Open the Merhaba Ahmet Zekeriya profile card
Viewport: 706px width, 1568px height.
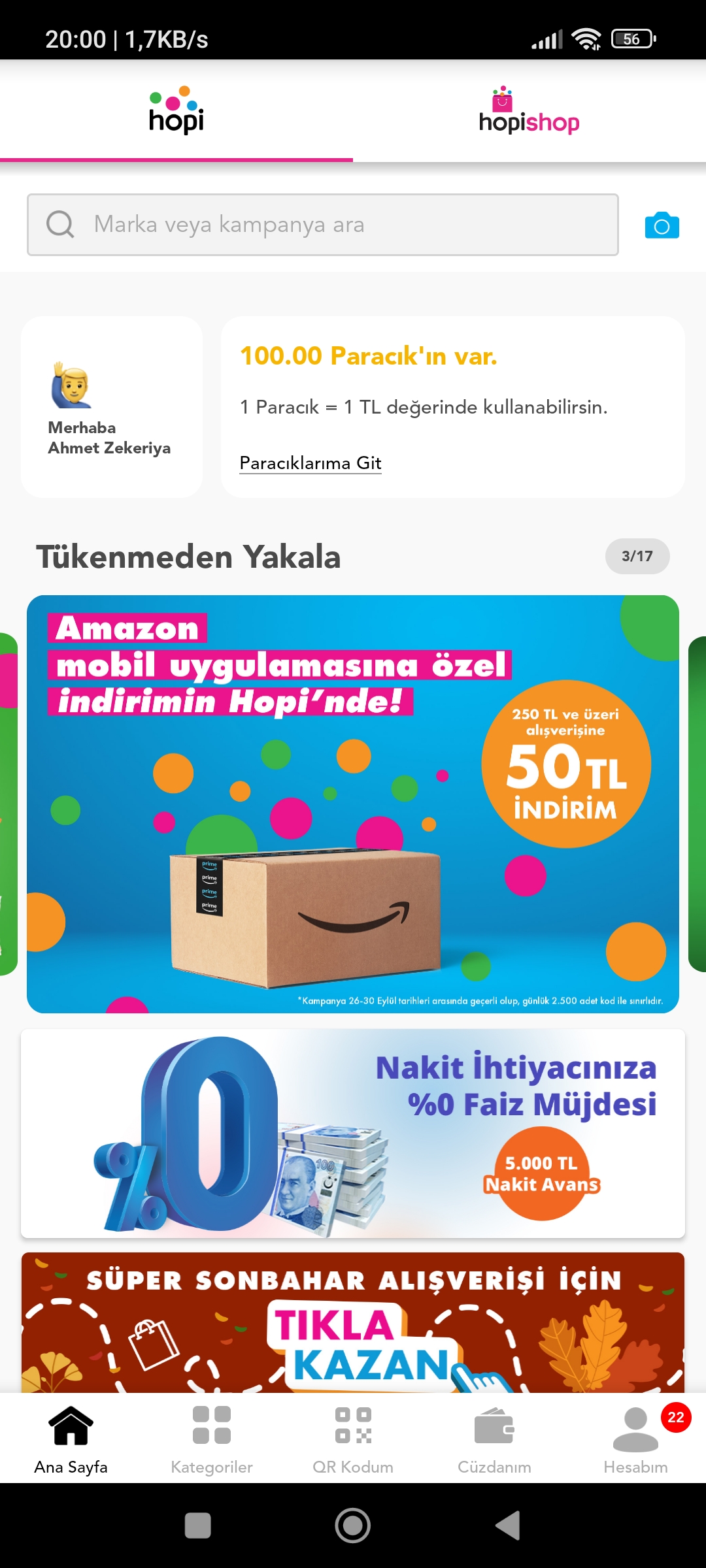pos(112,407)
